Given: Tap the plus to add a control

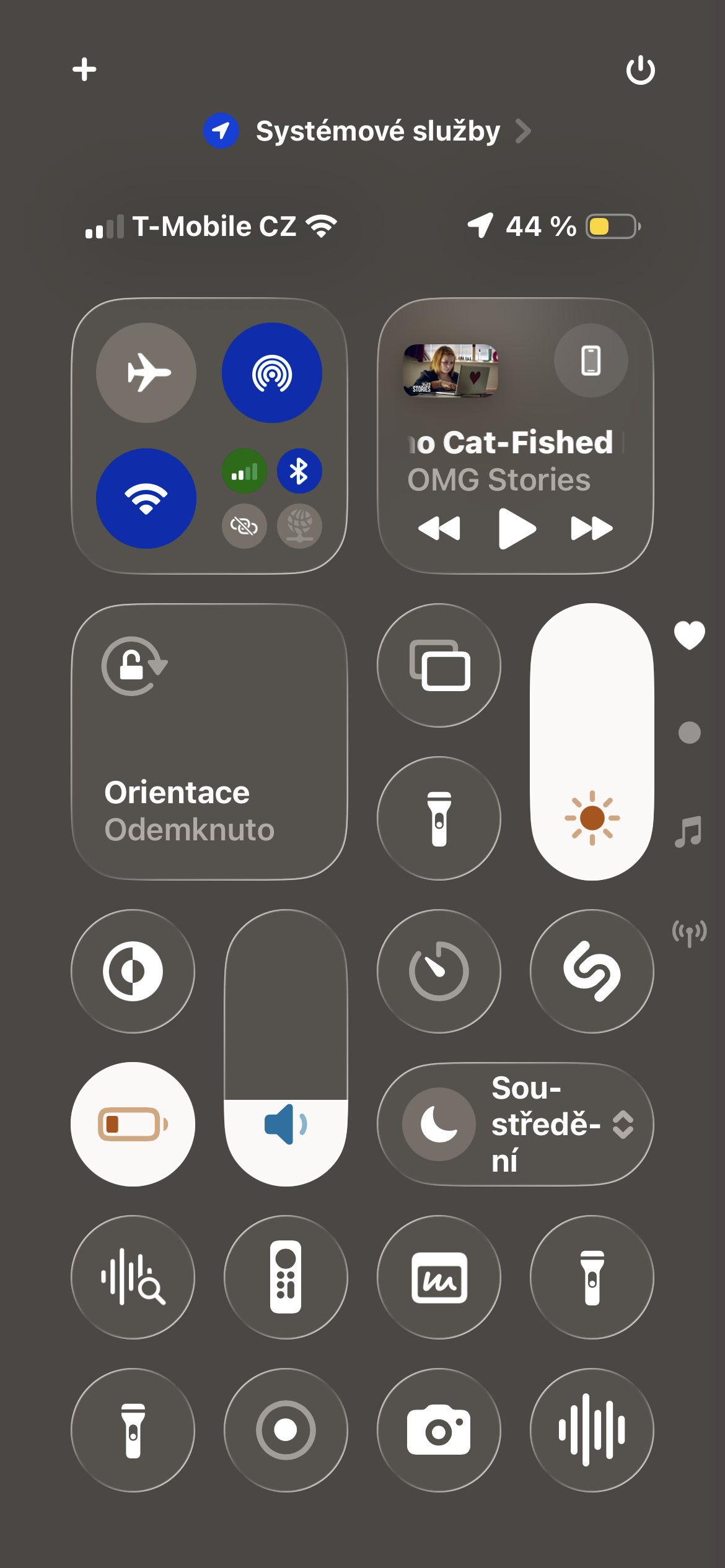Looking at the screenshot, I should (x=84, y=69).
